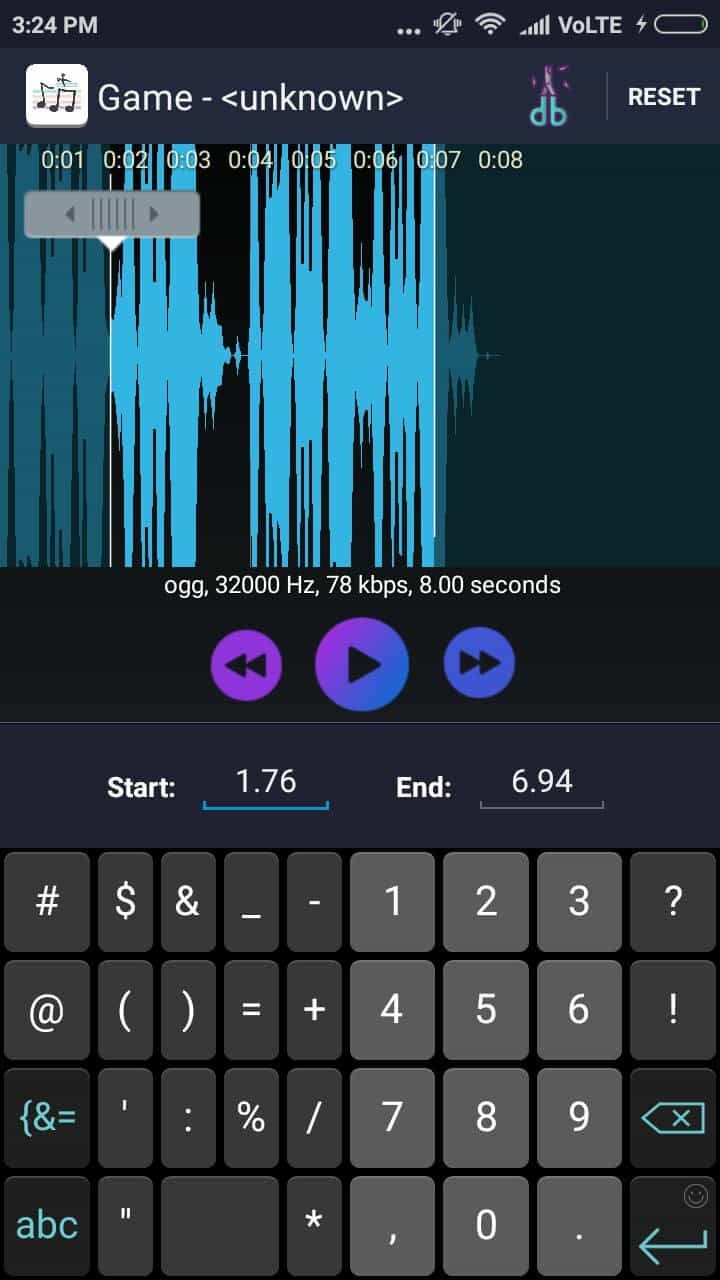Type digit 0 on the keyboard
The width and height of the screenshot is (720, 1280).
click(x=485, y=1225)
